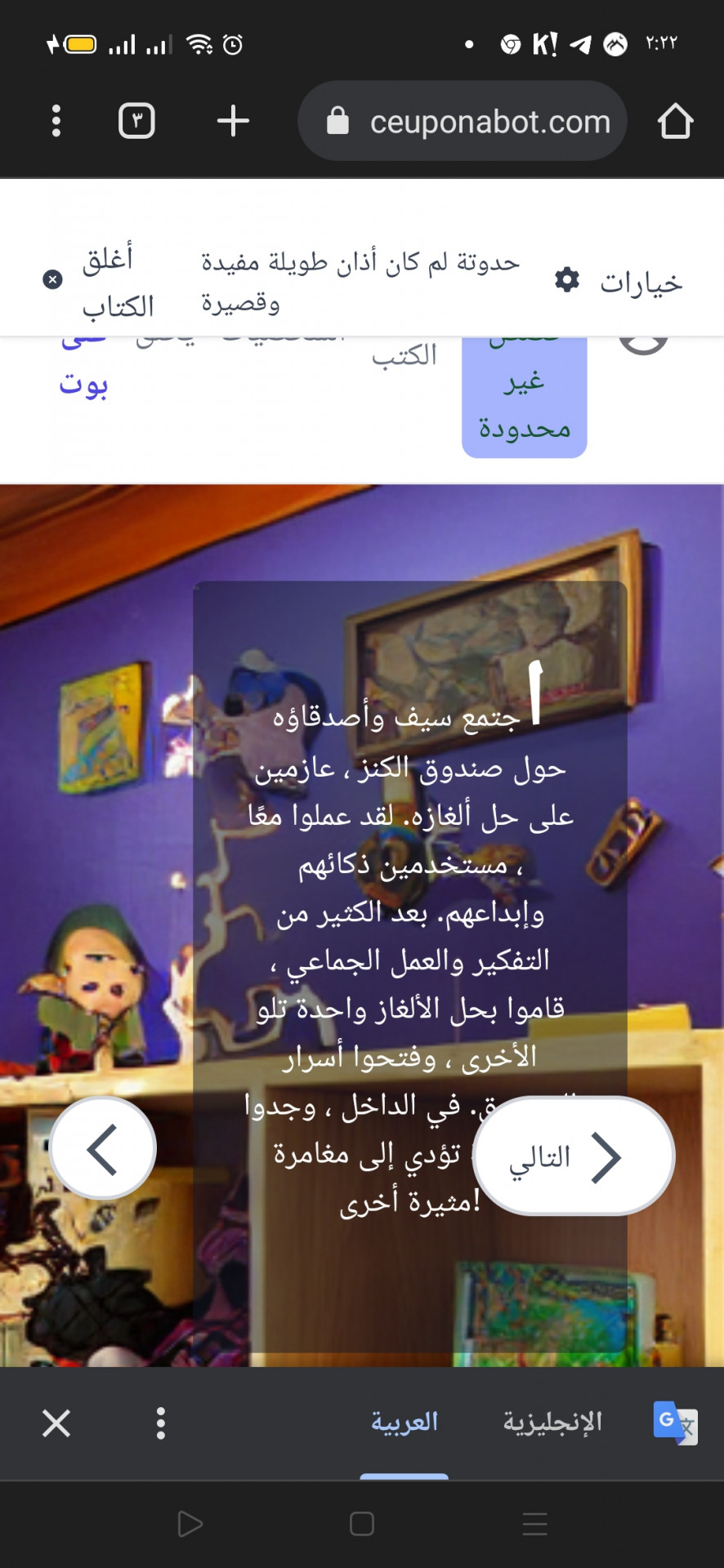Image resolution: width=724 pixels, height=1568 pixels.
Task: Go back to the previous story page
Action: click(x=103, y=1148)
